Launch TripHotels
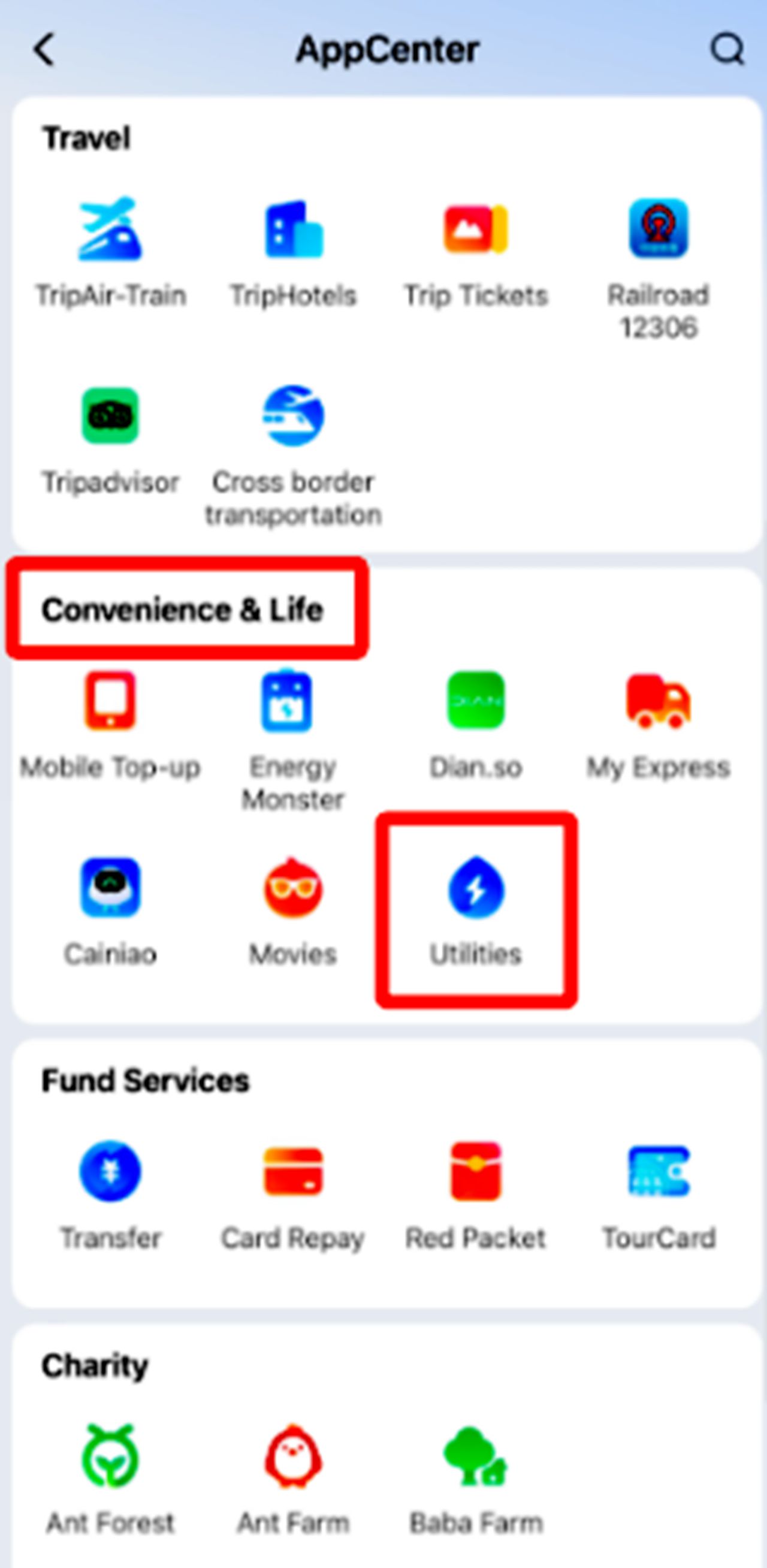Screen dimensions: 767x1568 (294, 230)
